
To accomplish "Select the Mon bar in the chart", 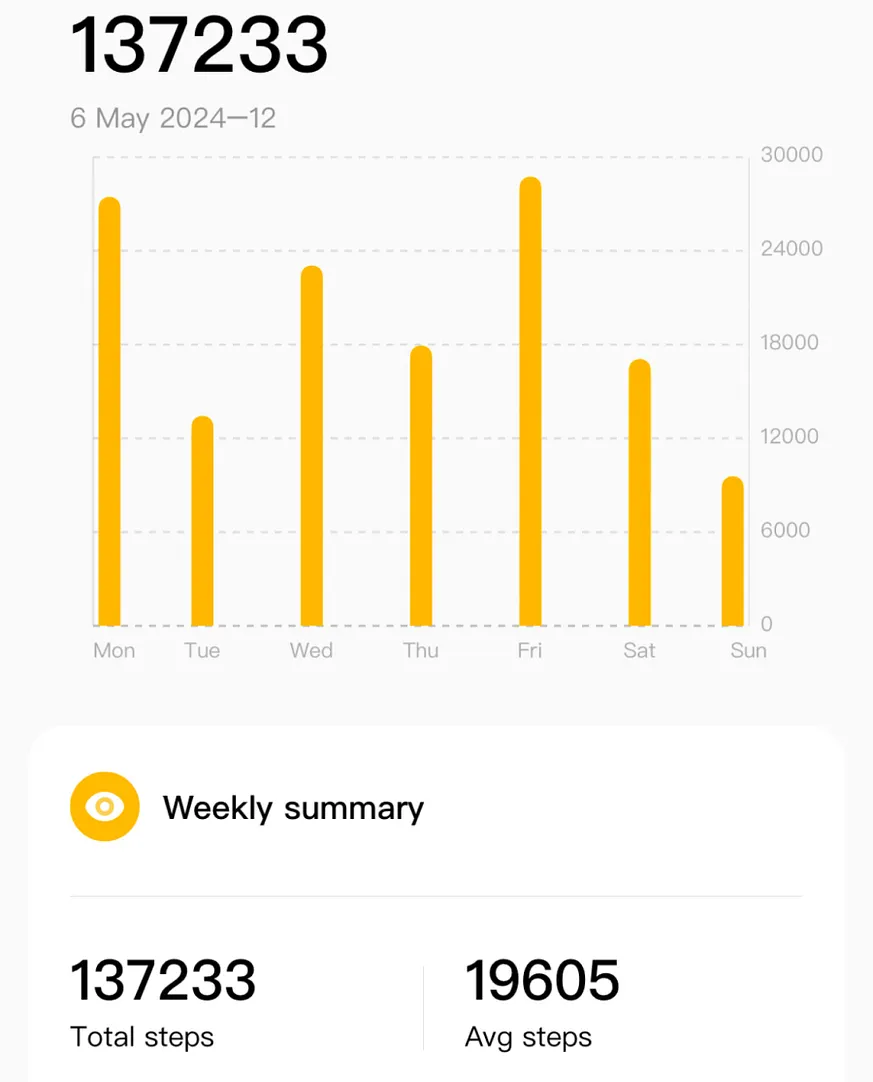I will tap(110, 411).
